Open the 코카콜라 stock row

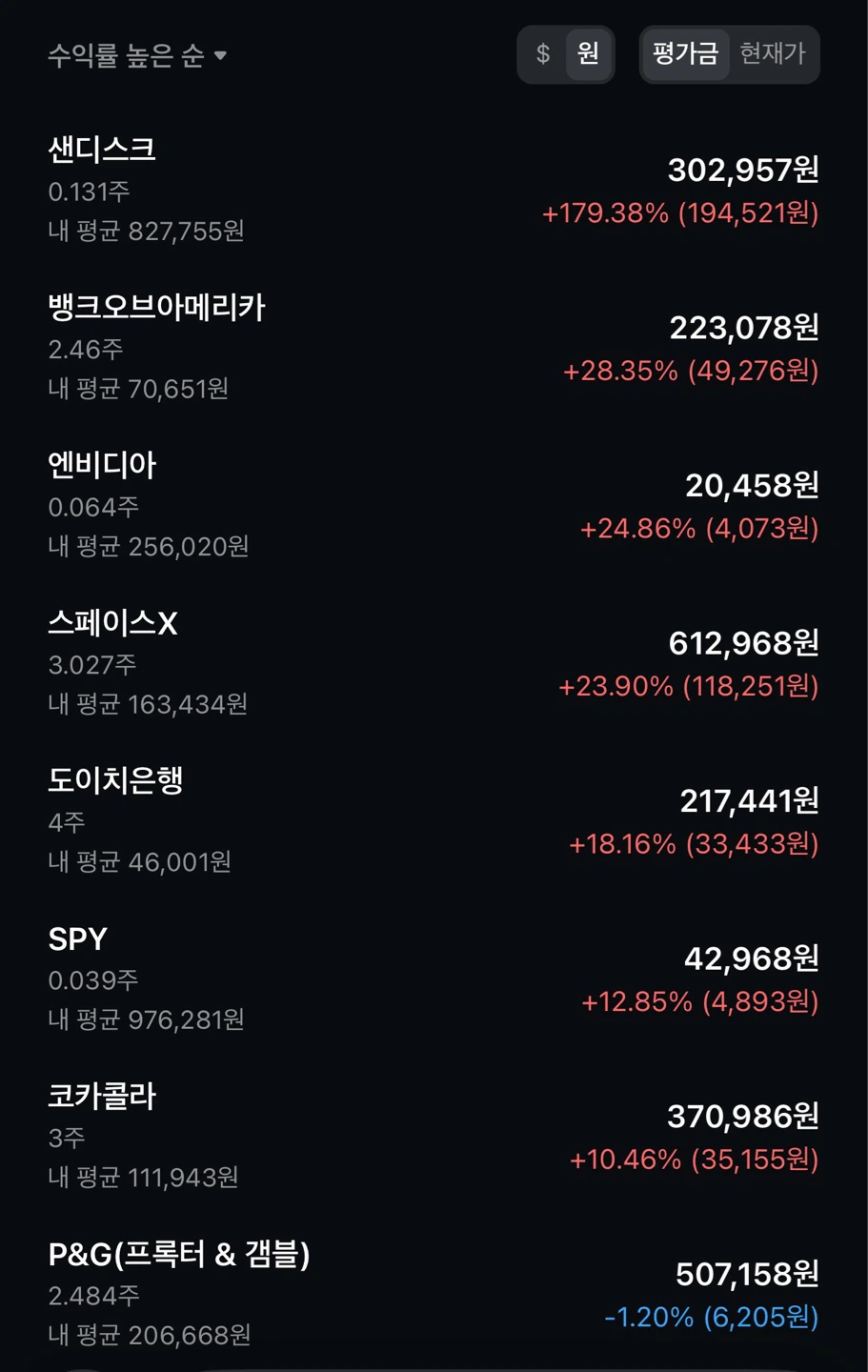tap(434, 1137)
